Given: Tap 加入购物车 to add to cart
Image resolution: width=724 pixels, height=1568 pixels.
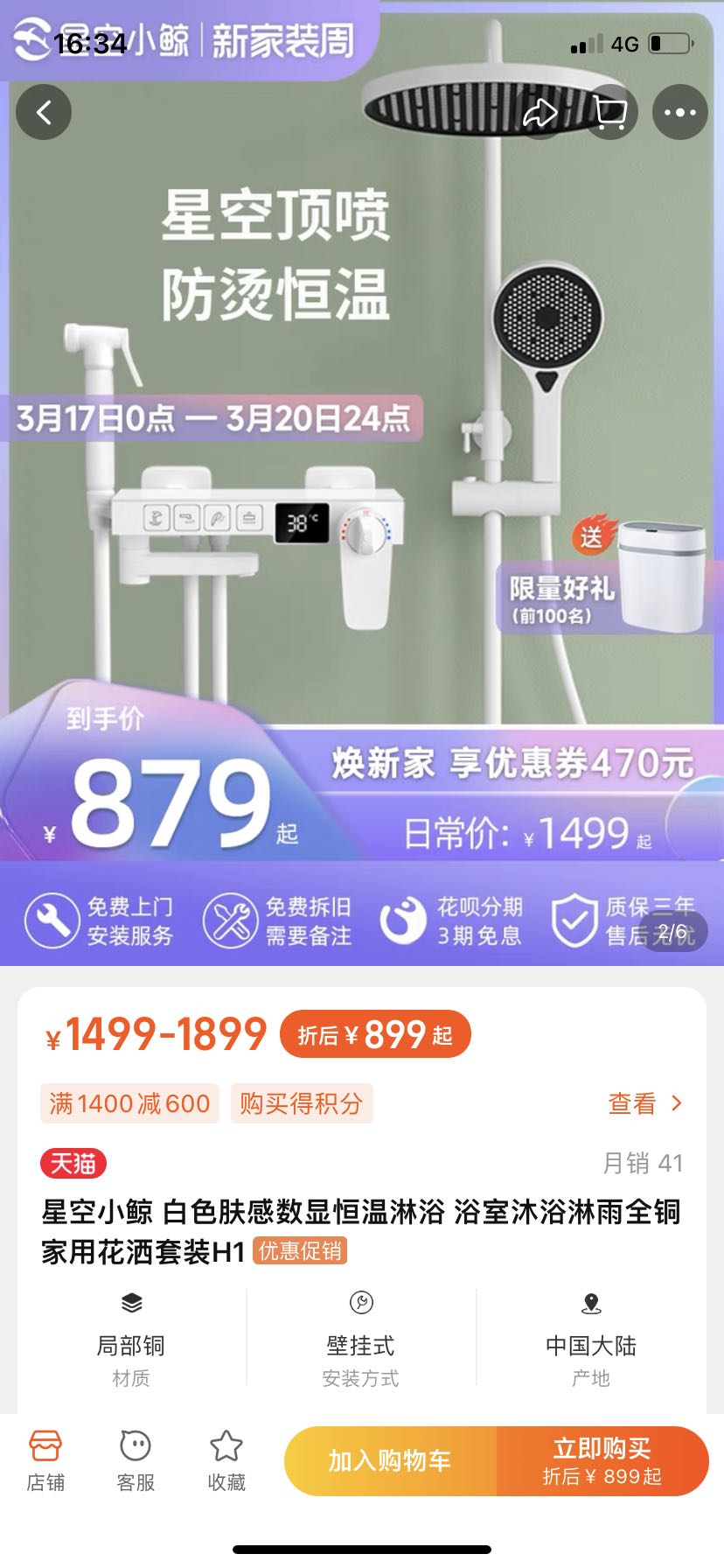Looking at the screenshot, I should [x=390, y=1460].
